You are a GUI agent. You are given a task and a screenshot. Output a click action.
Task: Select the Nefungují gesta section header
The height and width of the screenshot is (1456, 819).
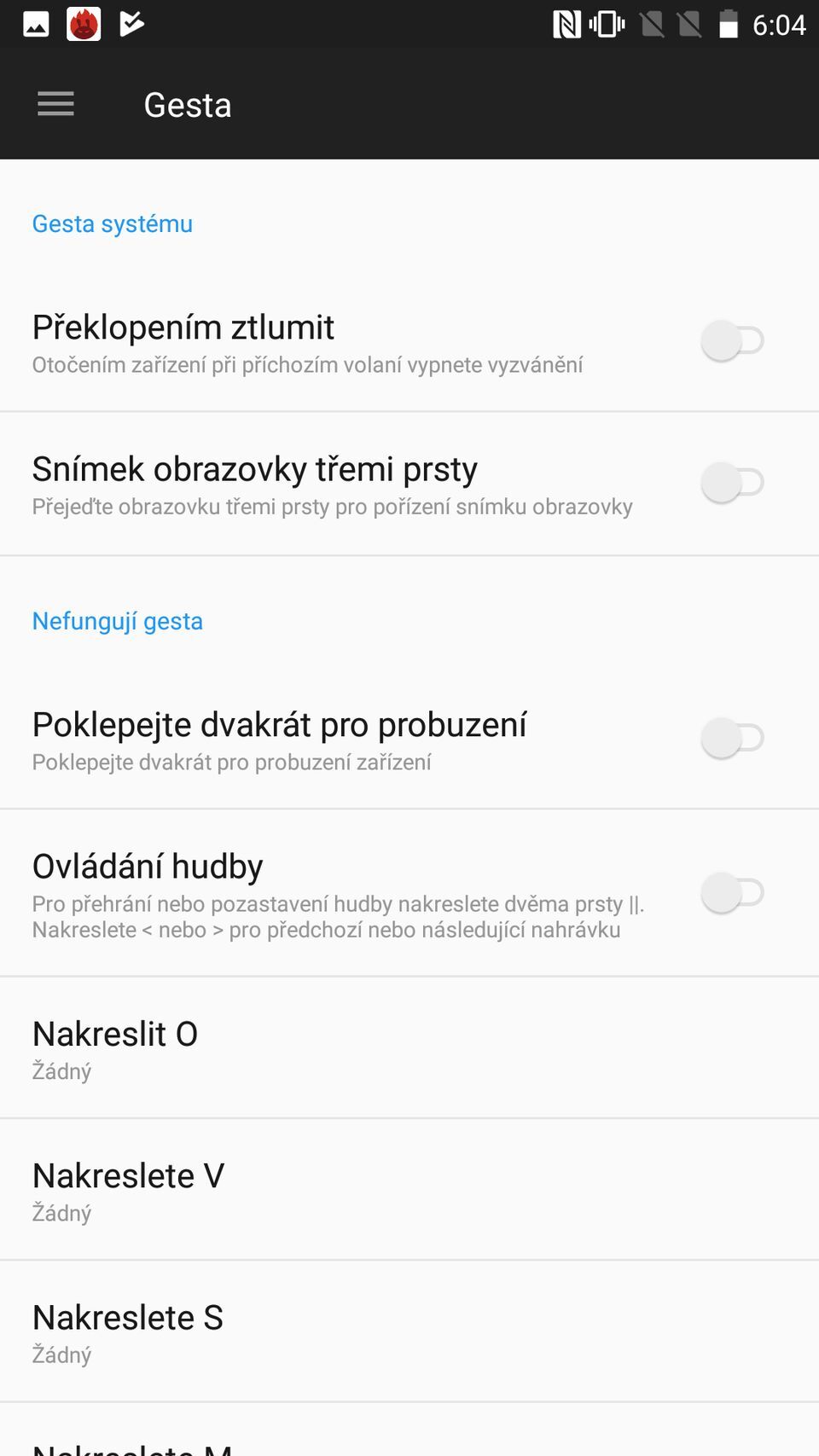point(118,621)
